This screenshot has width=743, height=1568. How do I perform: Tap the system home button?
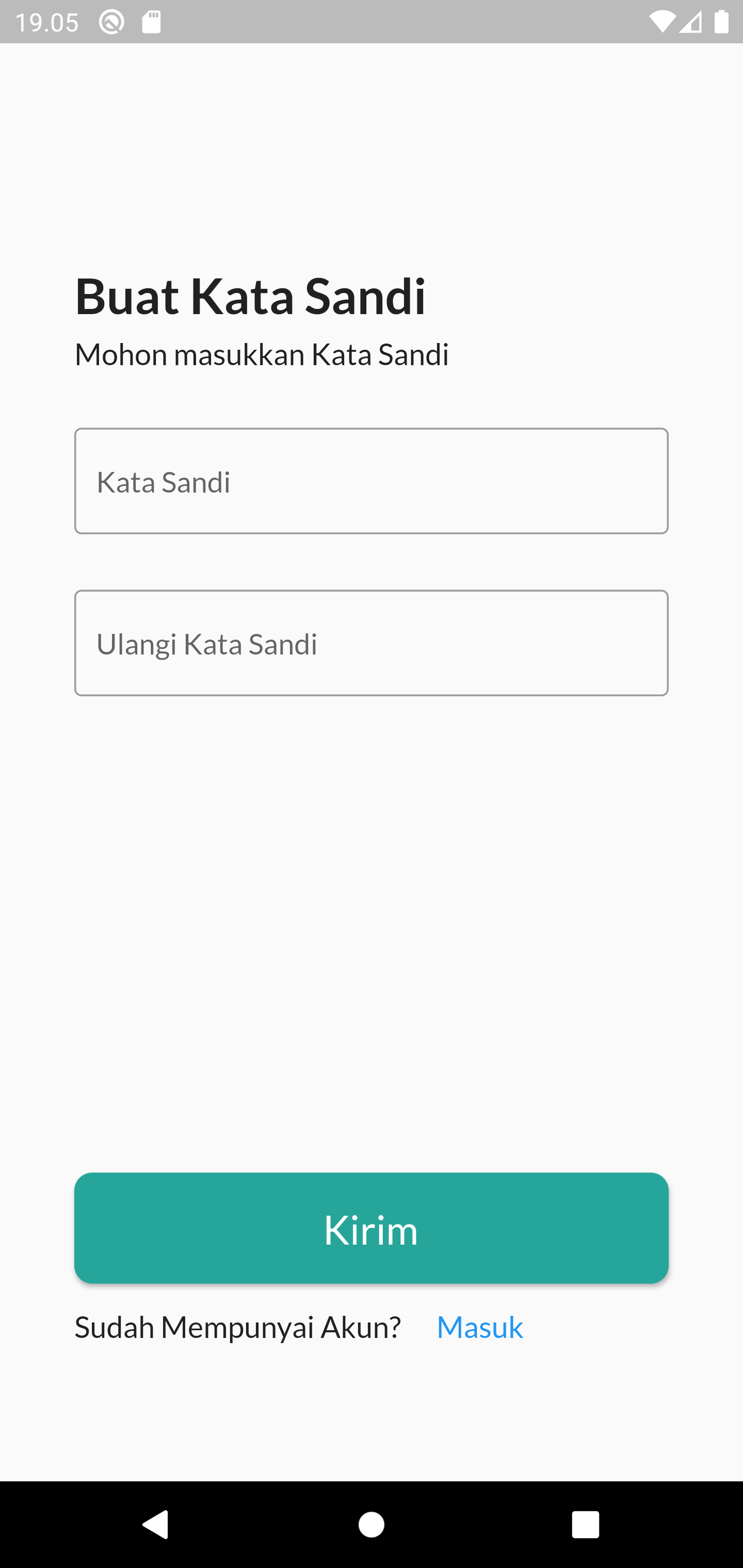[x=371, y=1525]
